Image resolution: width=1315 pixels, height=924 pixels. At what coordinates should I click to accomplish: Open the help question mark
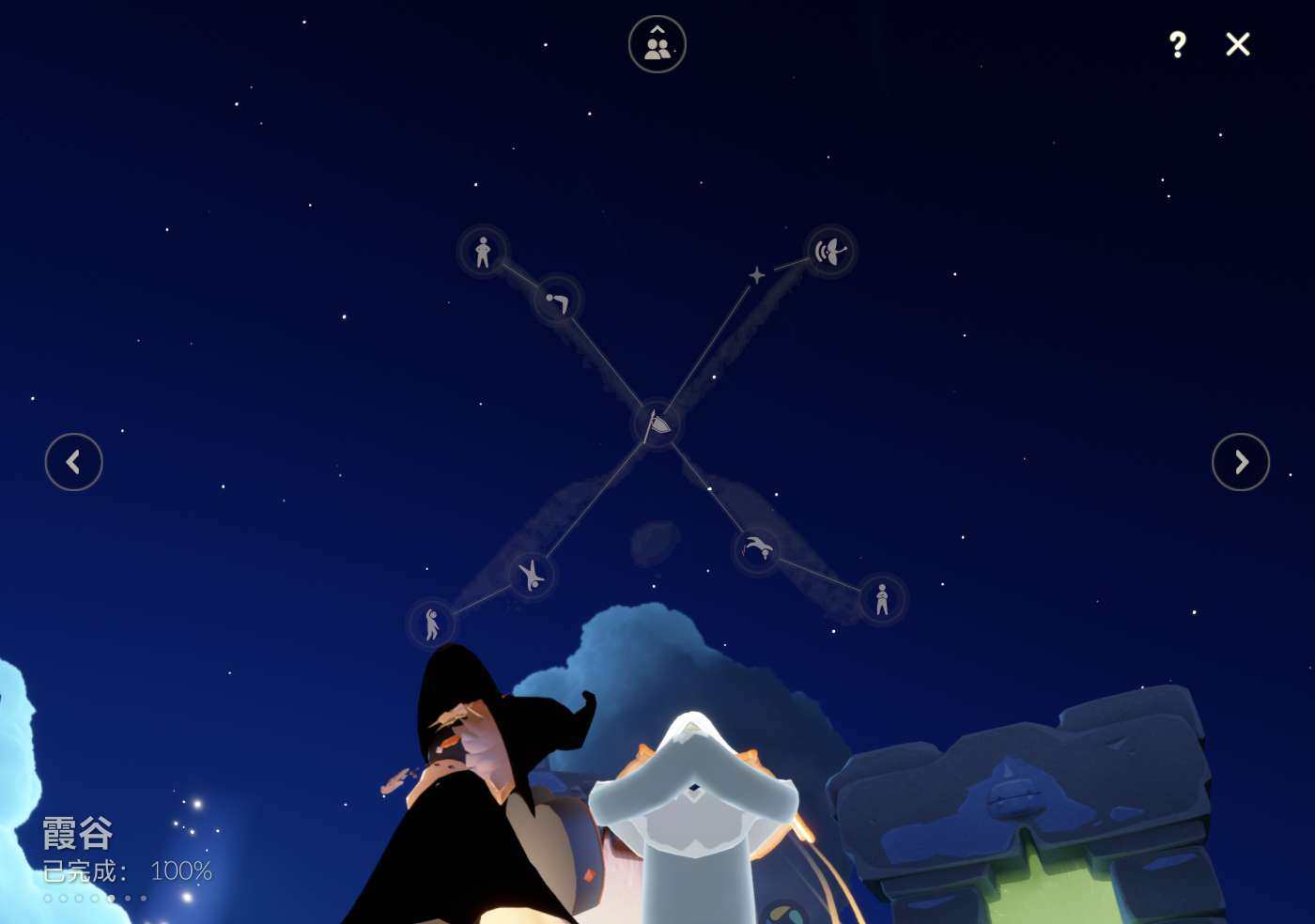tap(1177, 44)
